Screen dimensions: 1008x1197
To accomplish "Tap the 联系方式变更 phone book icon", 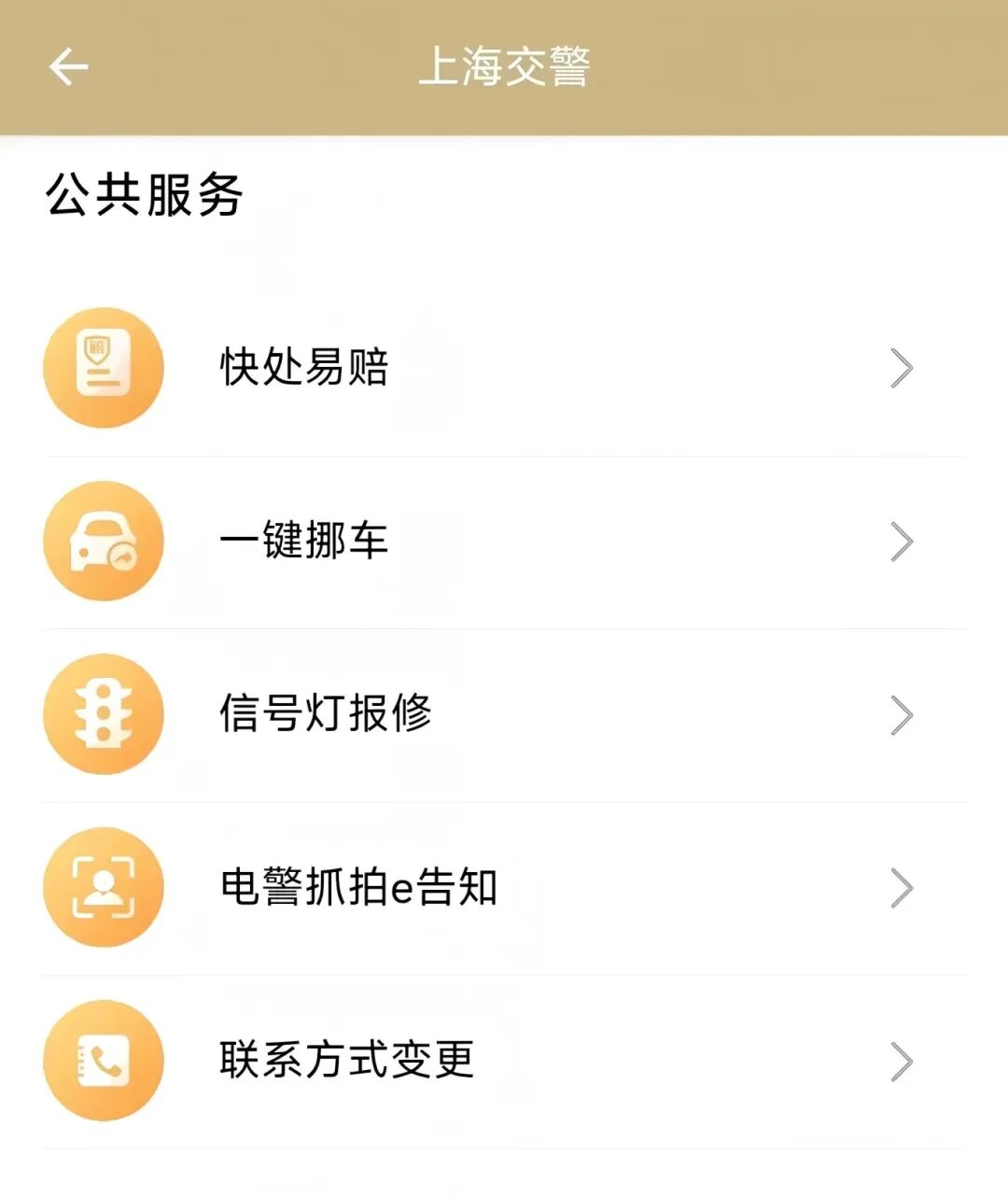I will tap(104, 1061).
